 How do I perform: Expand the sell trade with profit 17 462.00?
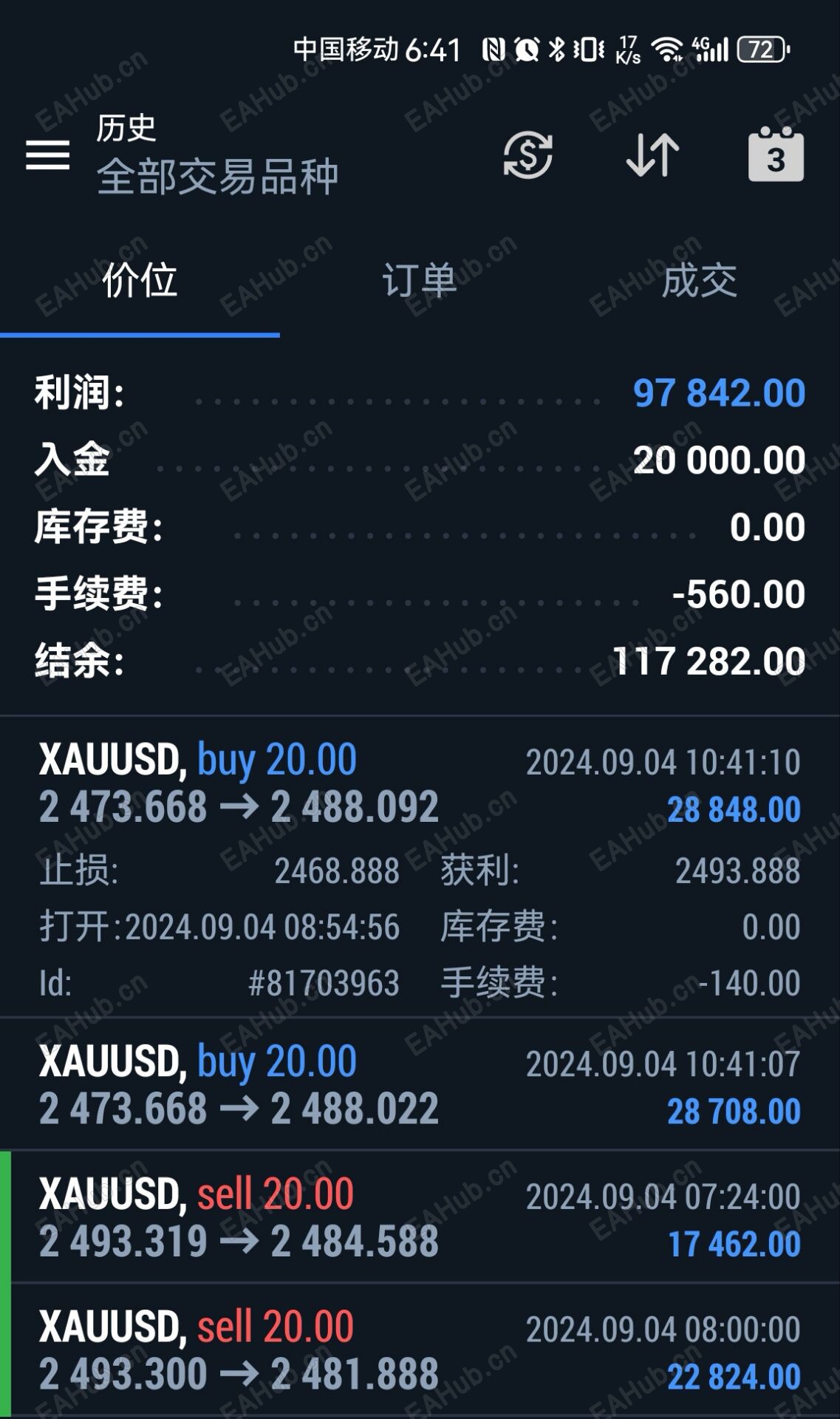click(x=420, y=1217)
